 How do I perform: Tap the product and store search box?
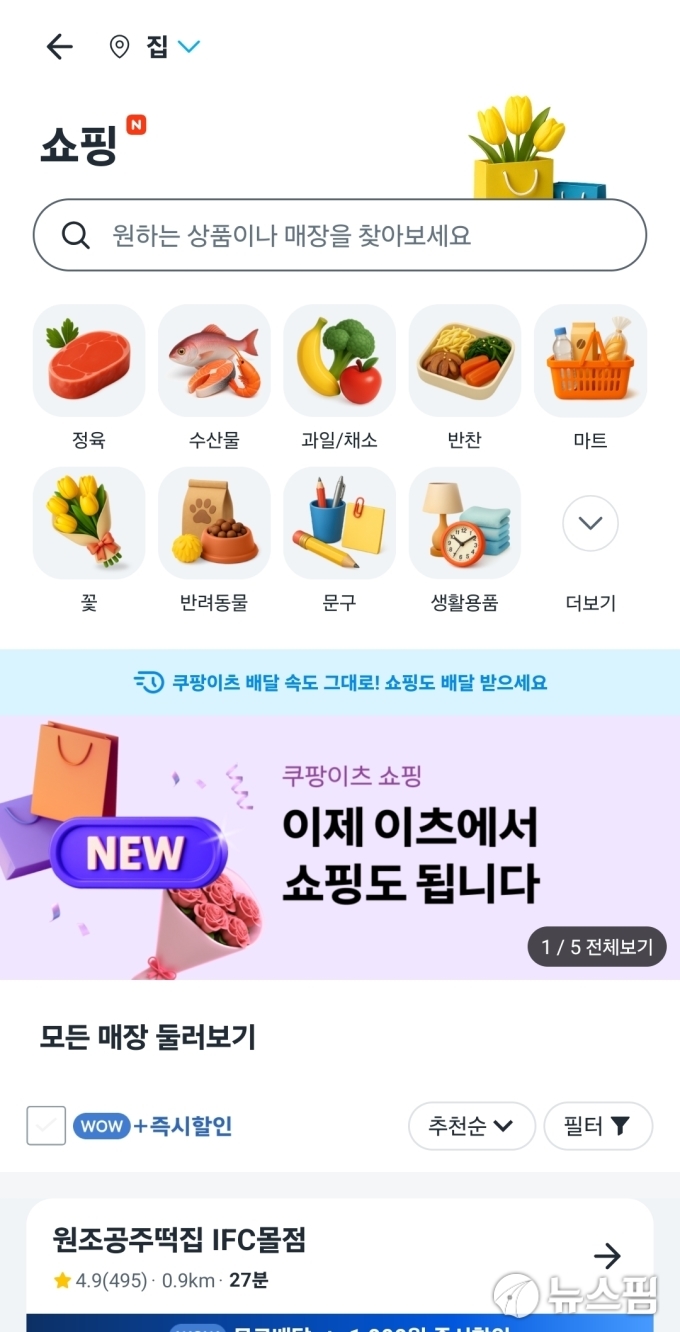pos(340,235)
